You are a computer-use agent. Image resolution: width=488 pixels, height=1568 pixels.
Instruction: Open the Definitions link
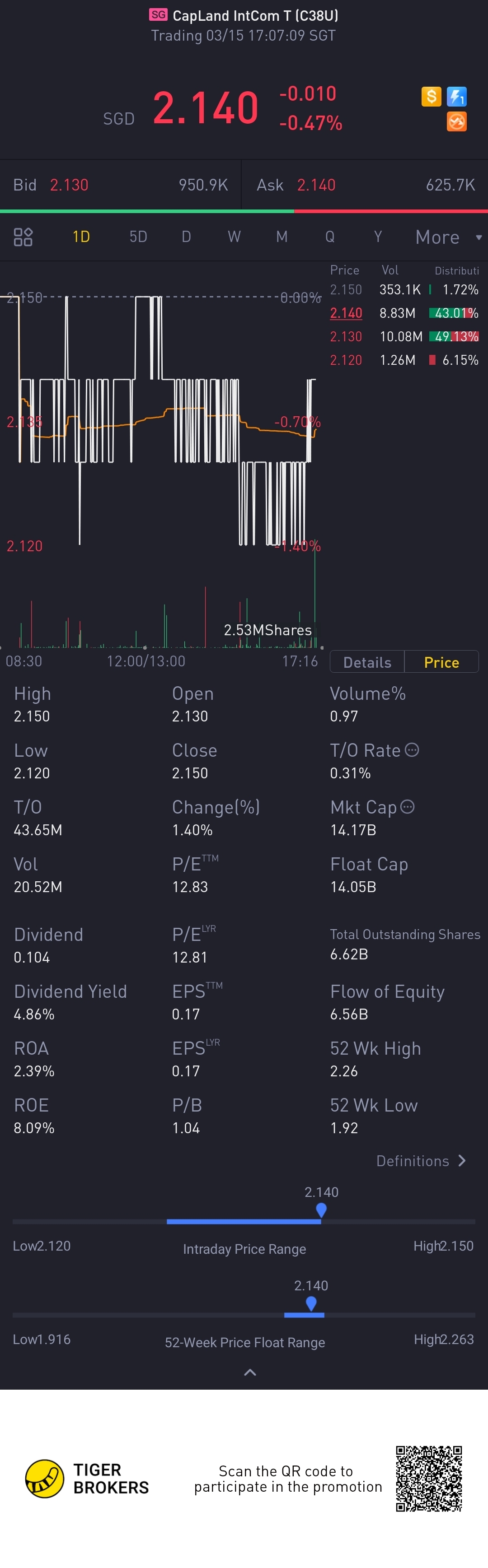420,1161
